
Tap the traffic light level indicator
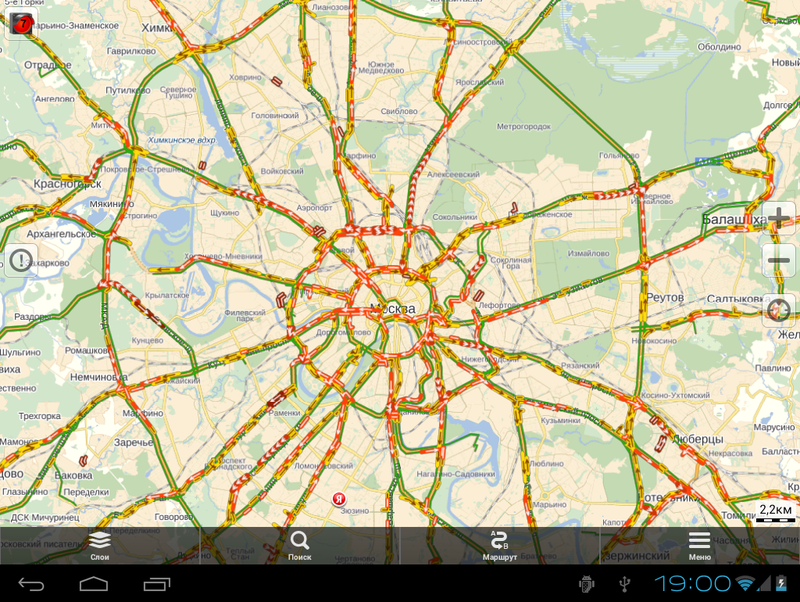point(19,23)
